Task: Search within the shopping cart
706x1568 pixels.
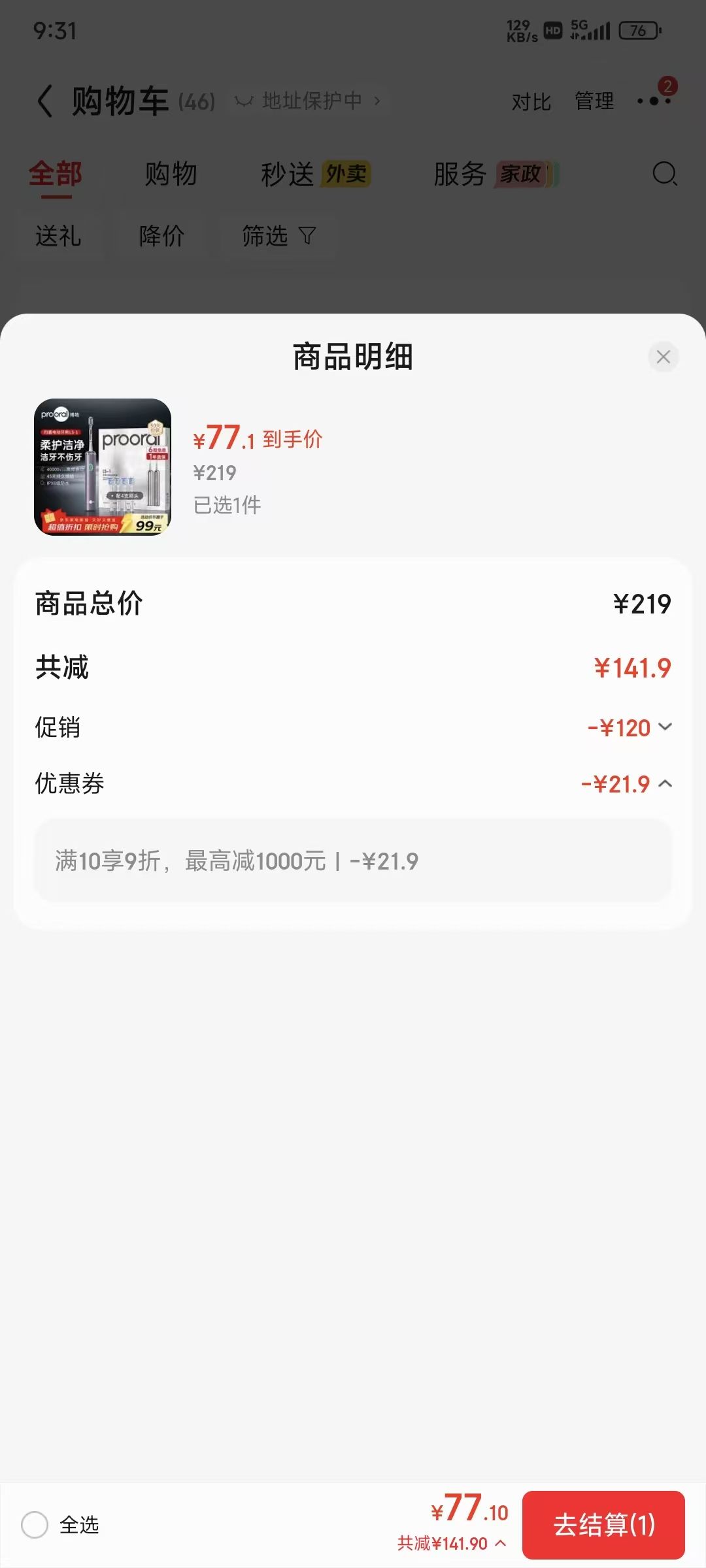Action: pos(665,174)
